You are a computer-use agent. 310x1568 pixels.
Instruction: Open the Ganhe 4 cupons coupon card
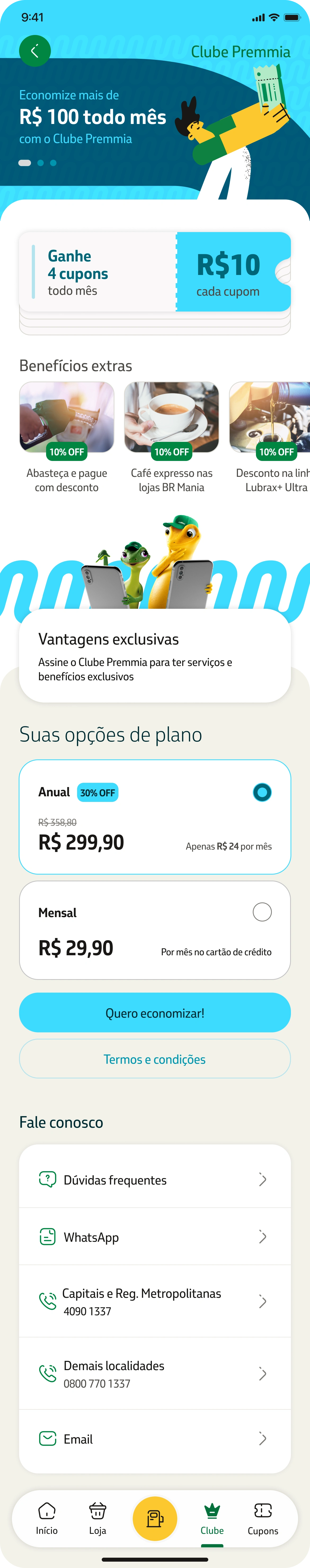pos(155,272)
